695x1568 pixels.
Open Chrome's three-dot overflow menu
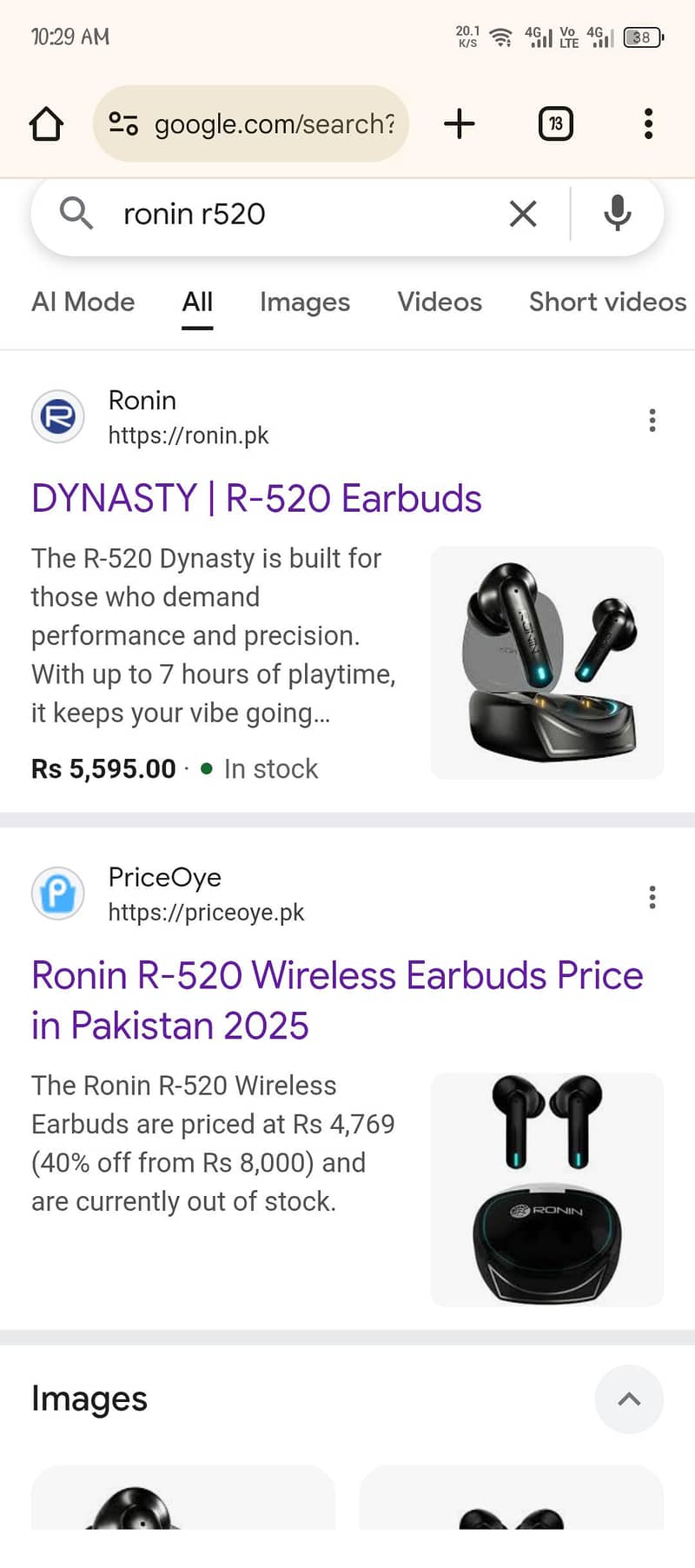coord(648,123)
